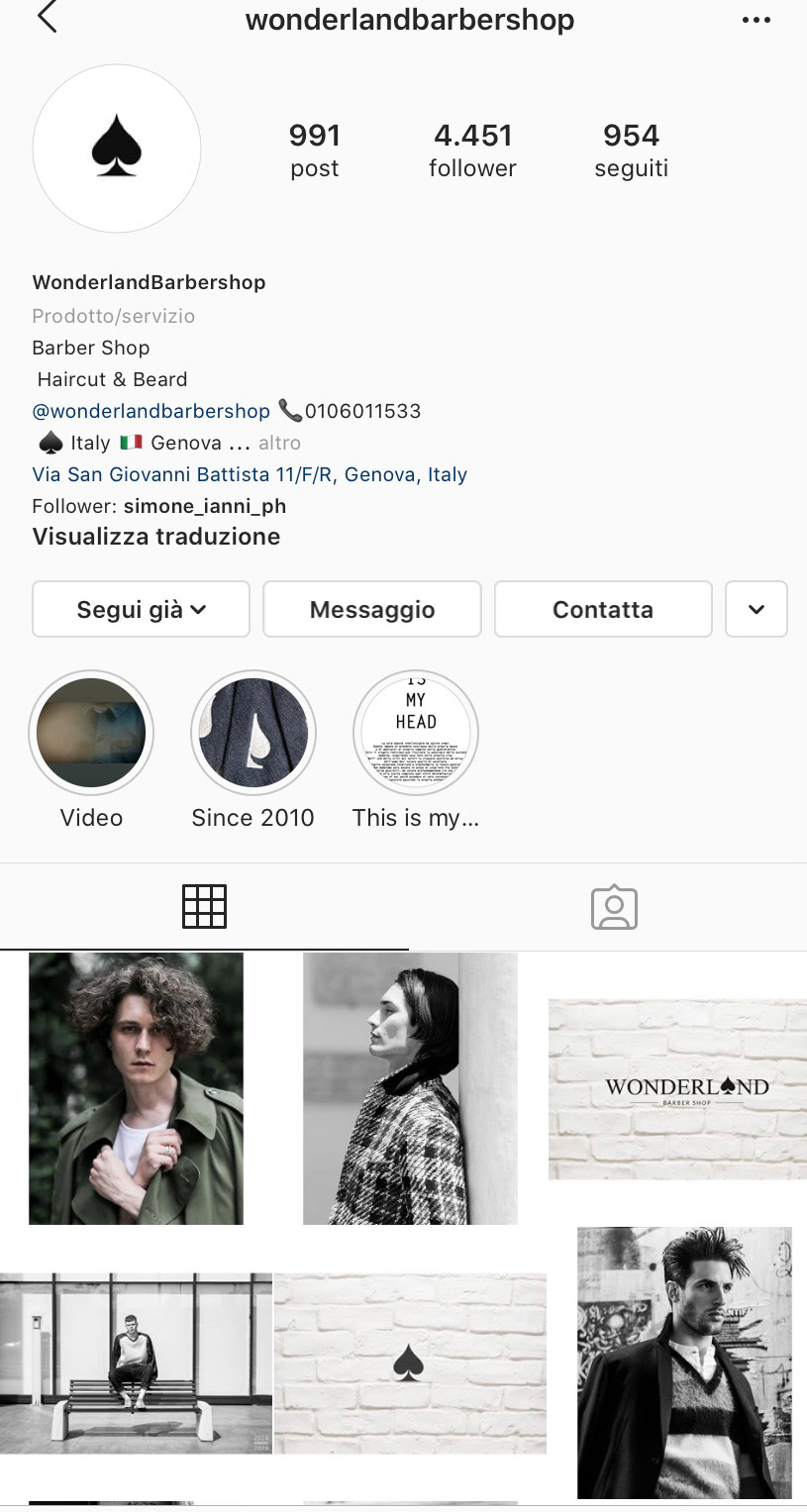Open the profile picture with spade logo
807x1512 pixels.
(x=117, y=149)
